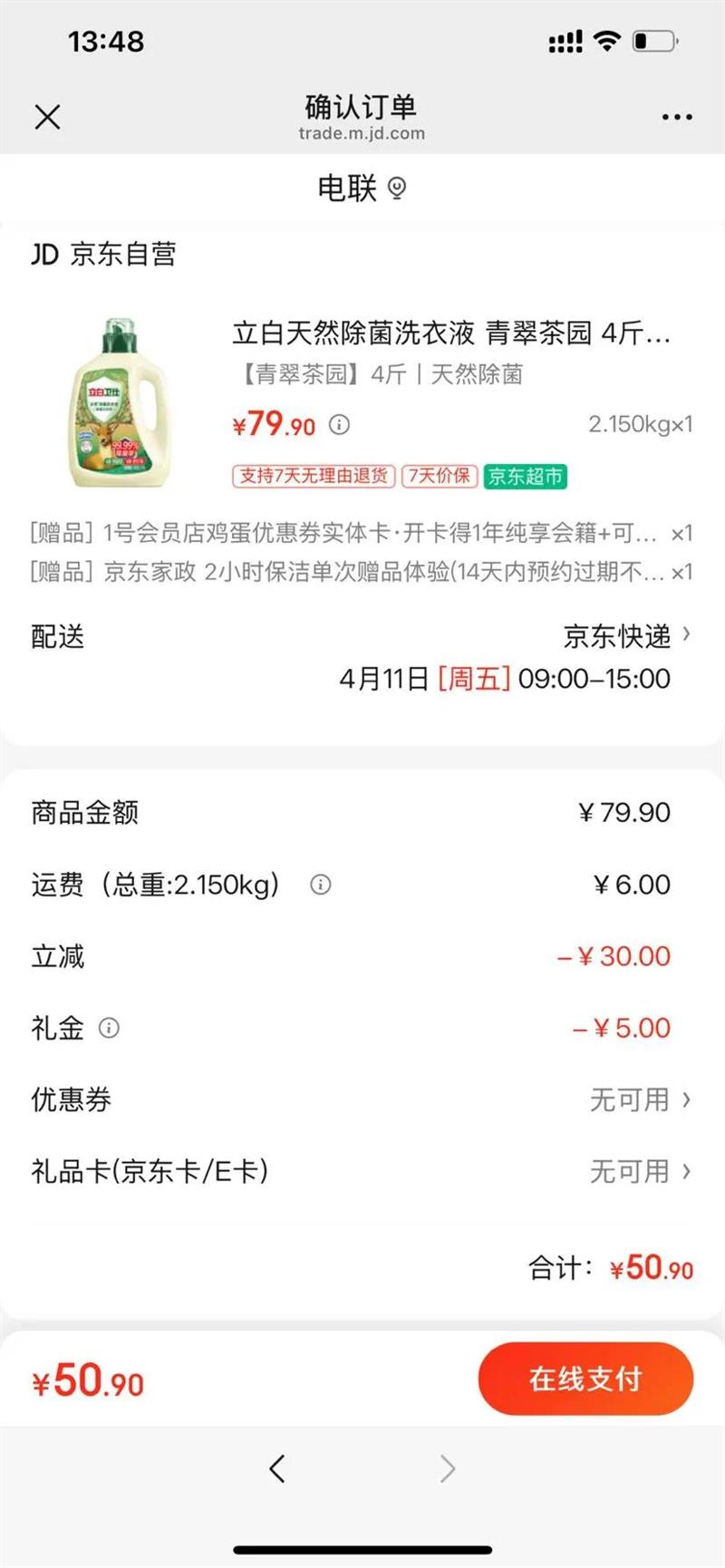Screen dimensions: 725x1568
Task: Change the 京东快递 delivery option
Action: pyautogui.click(x=626, y=636)
